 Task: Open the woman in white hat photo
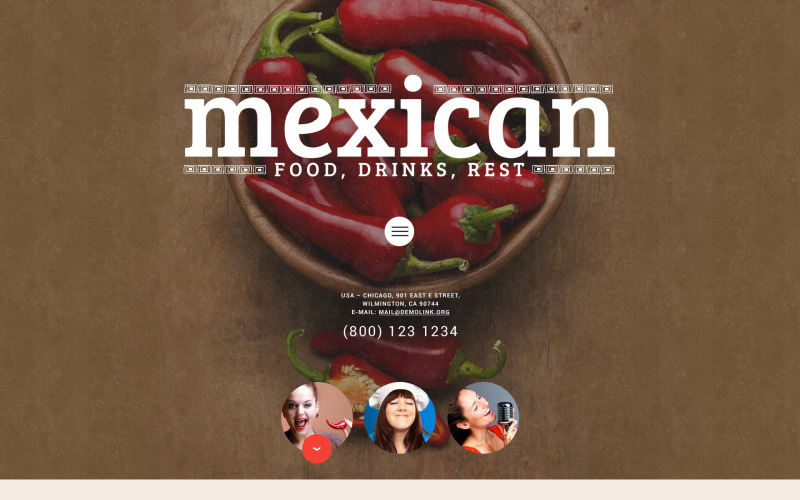[400, 417]
